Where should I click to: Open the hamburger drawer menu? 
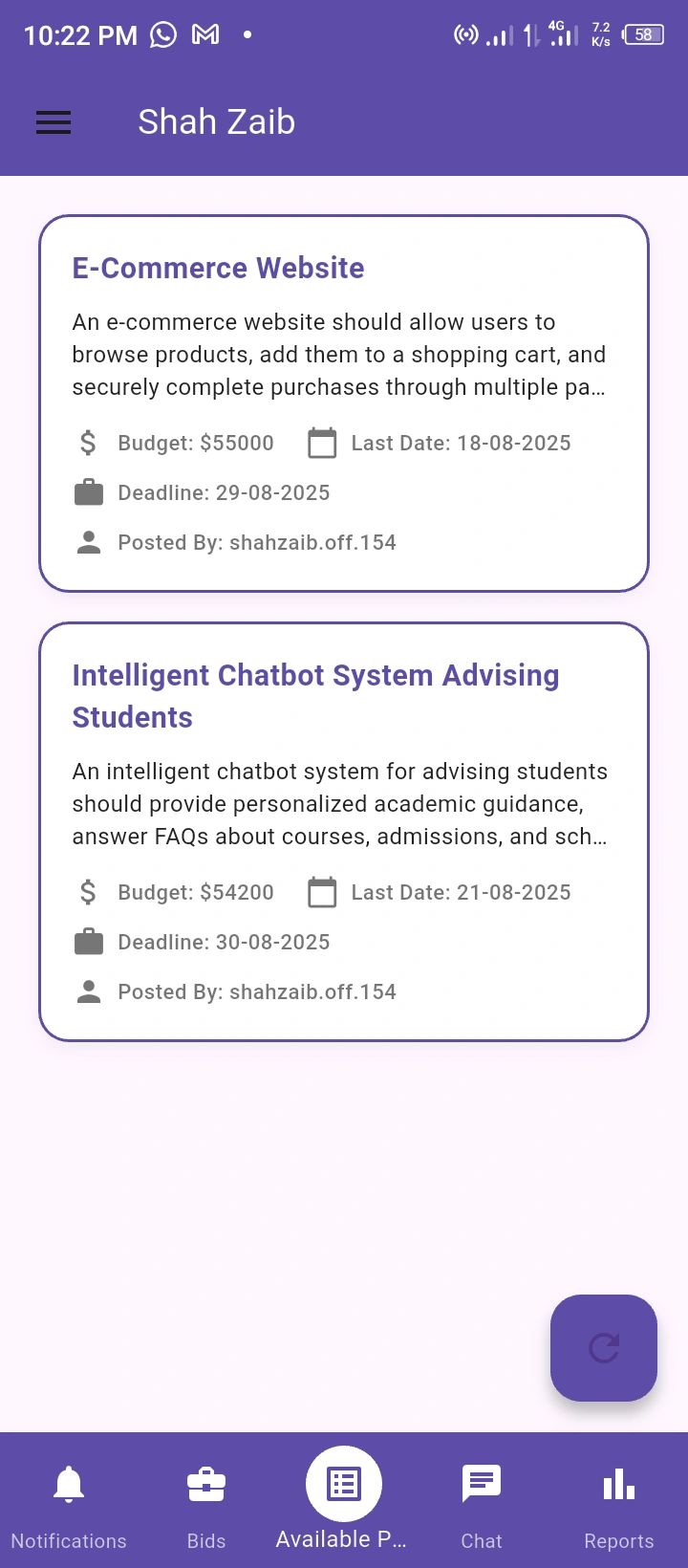pyautogui.click(x=54, y=122)
